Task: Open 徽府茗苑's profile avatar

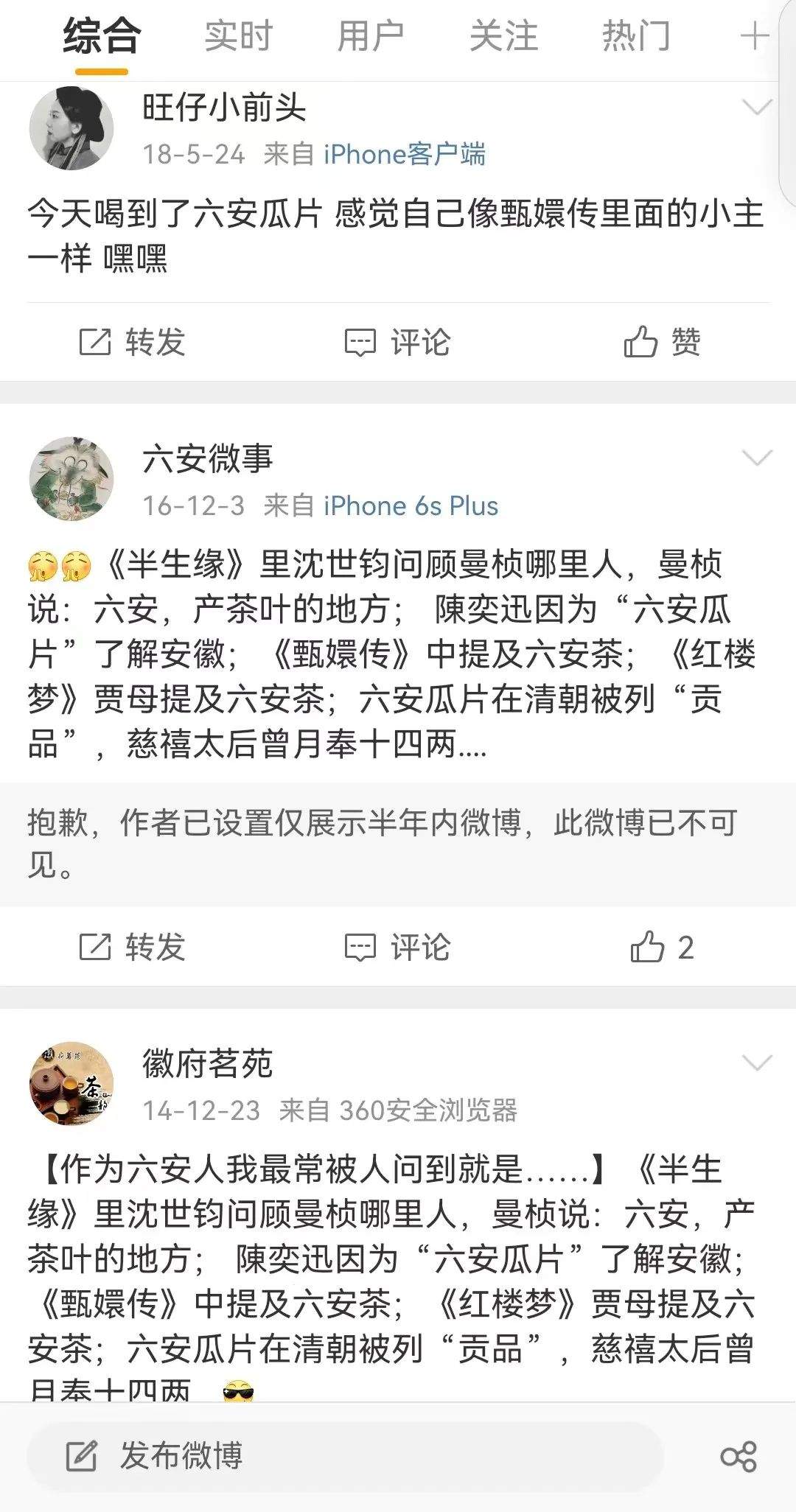Action: coord(71,1083)
